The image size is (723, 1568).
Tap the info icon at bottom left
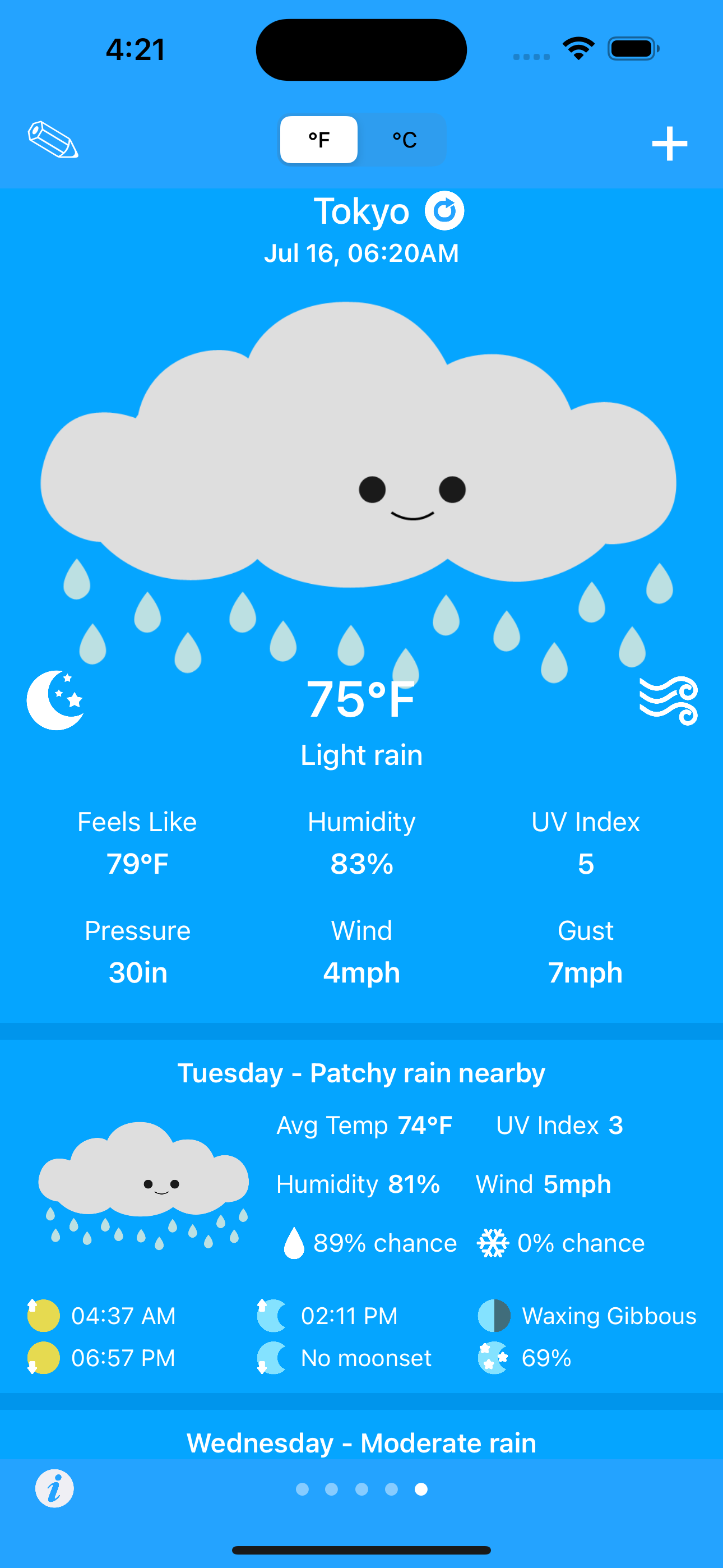point(54,1489)
